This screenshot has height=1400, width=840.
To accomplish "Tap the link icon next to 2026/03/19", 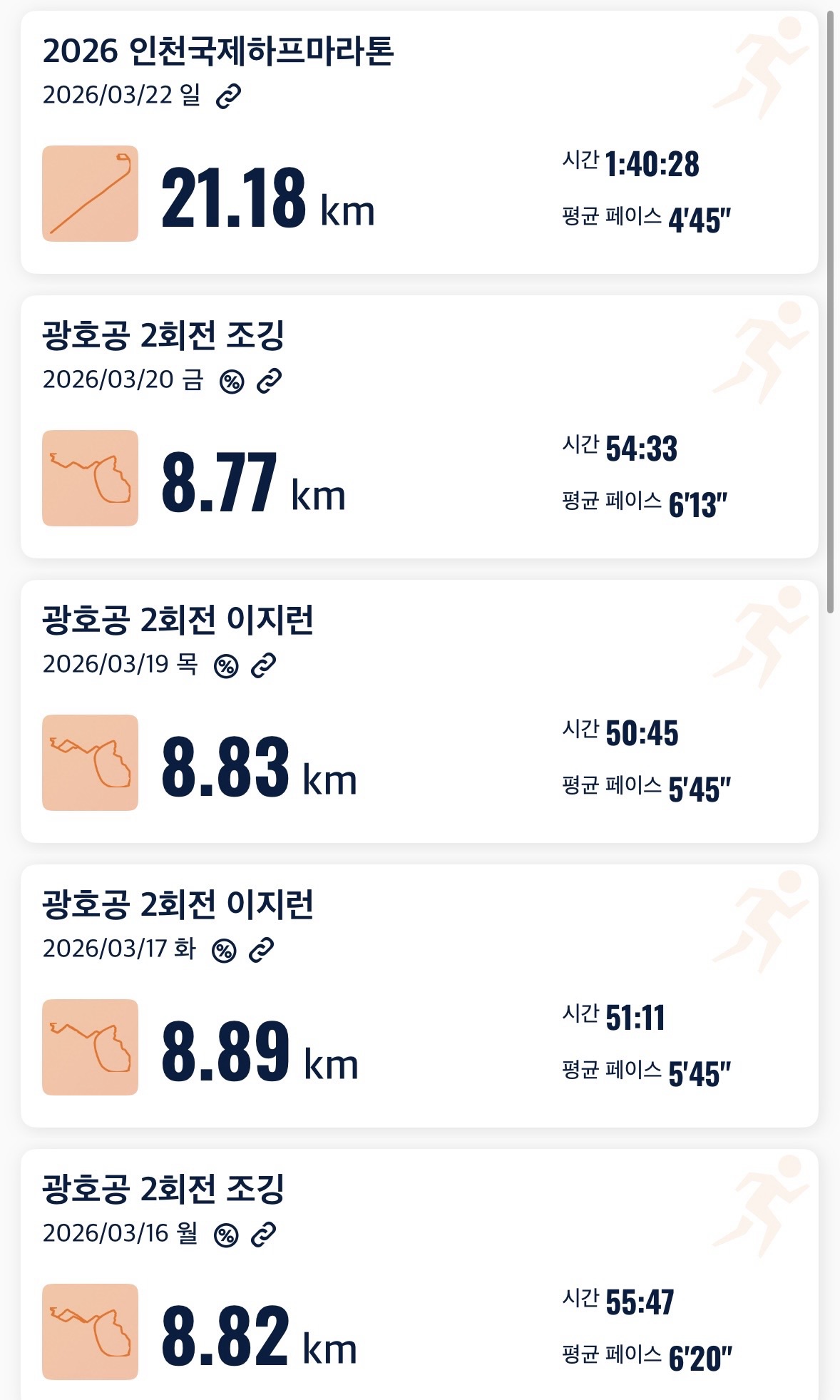I will point(264,666).
